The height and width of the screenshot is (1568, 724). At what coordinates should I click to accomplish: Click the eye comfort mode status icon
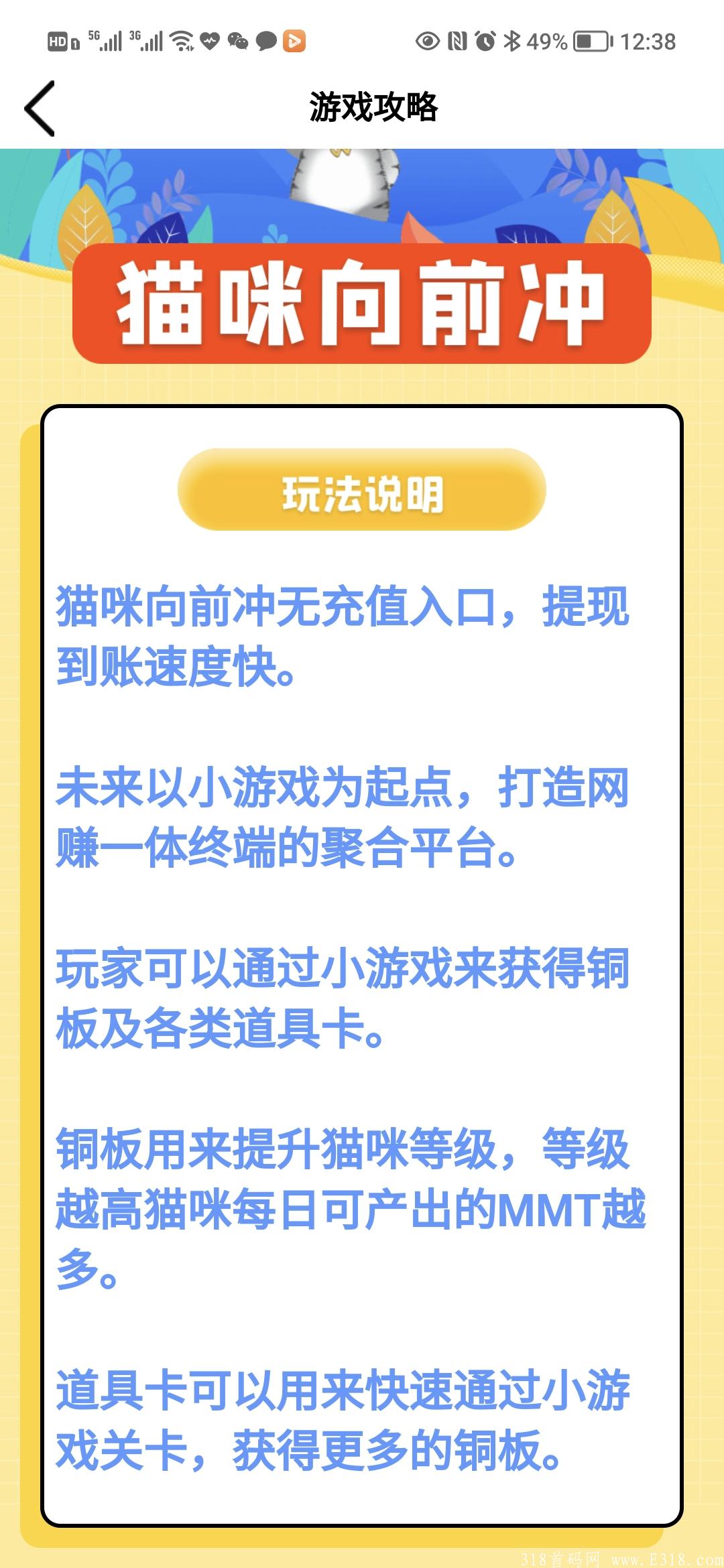point(428,41)
